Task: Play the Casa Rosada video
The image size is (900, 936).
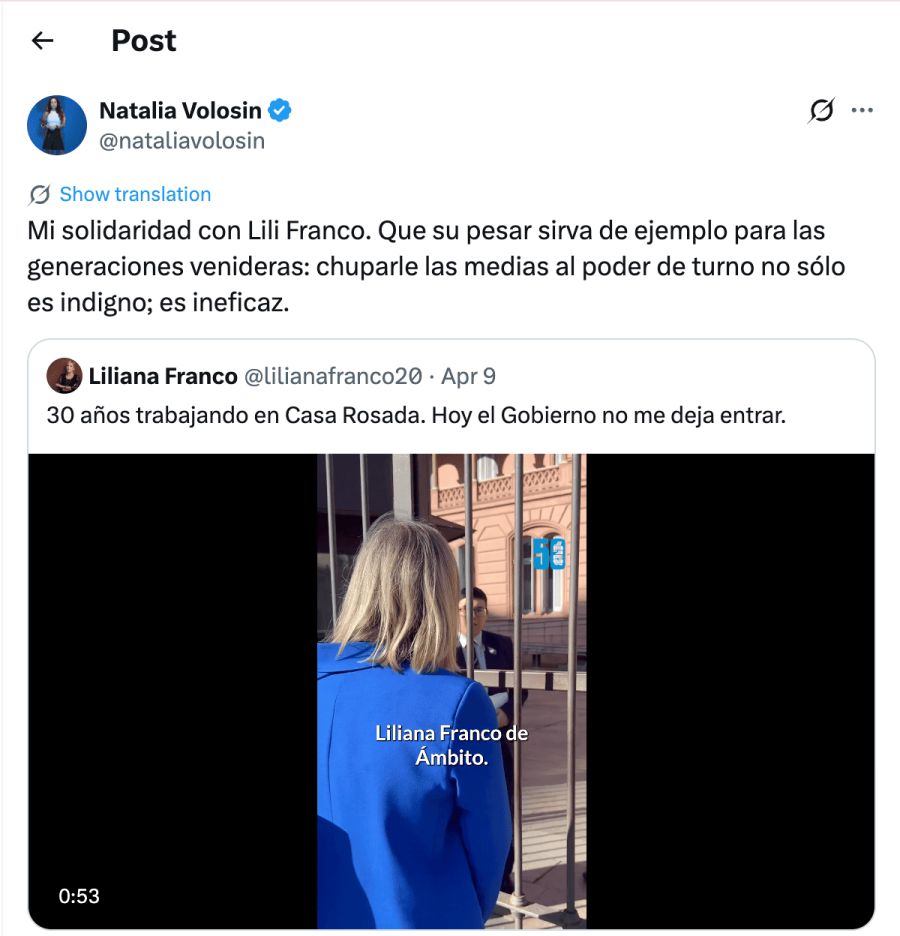Action: pyautogui.click(x=451, y=690)
